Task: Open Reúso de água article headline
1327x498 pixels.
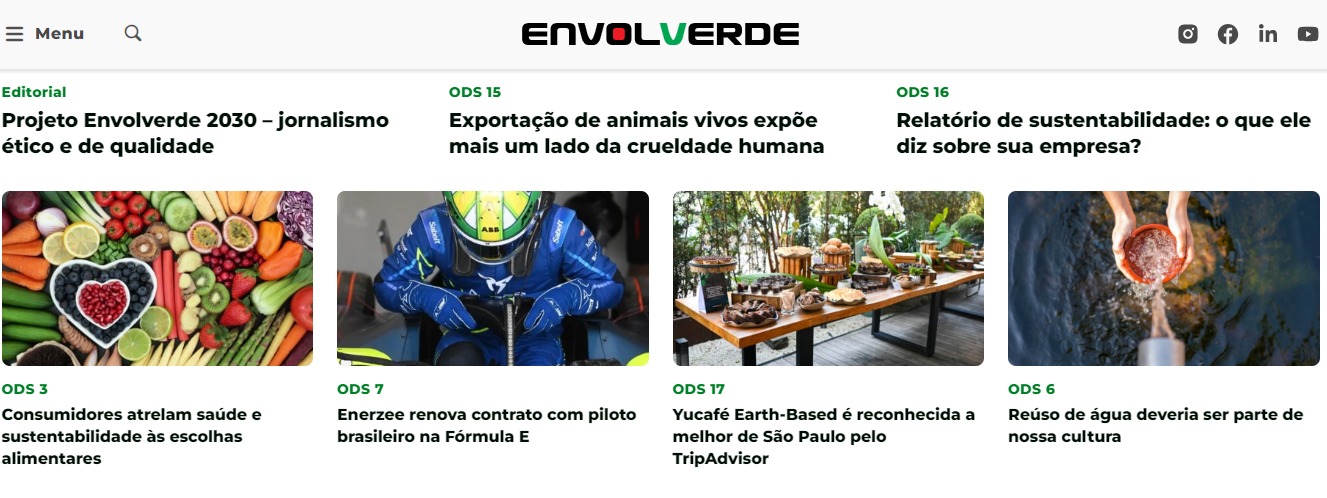Action: tap(1155, 425)
